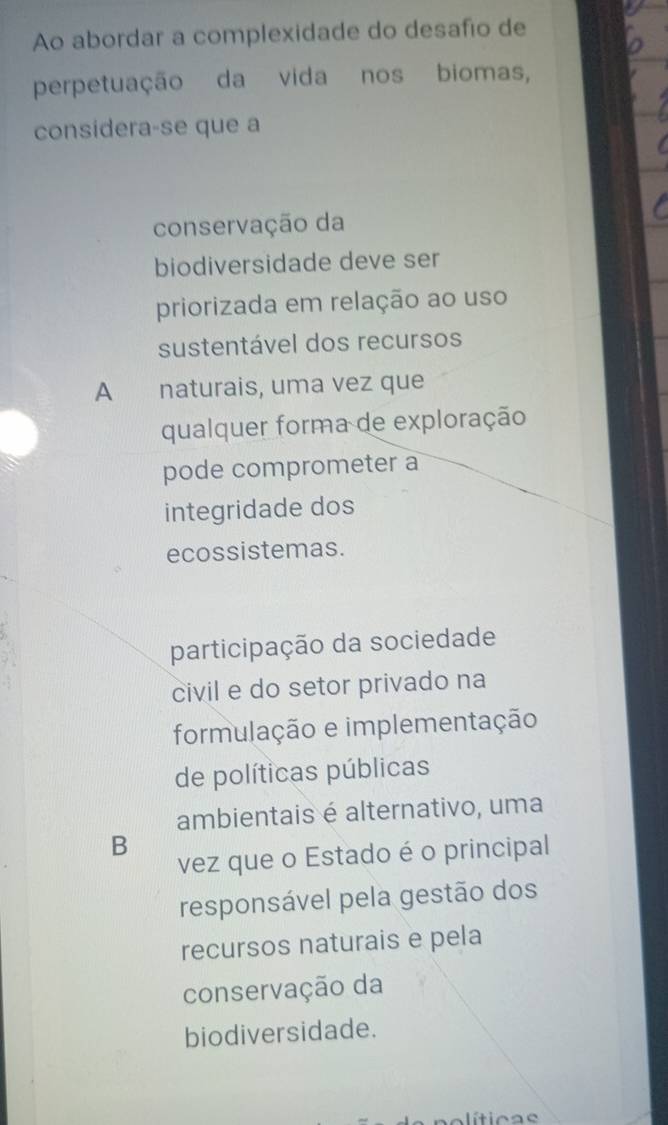This screenshot has width=668, height=1125.
Task: Choose answer option B about participação da sociedade
Action: coord(120,845)
